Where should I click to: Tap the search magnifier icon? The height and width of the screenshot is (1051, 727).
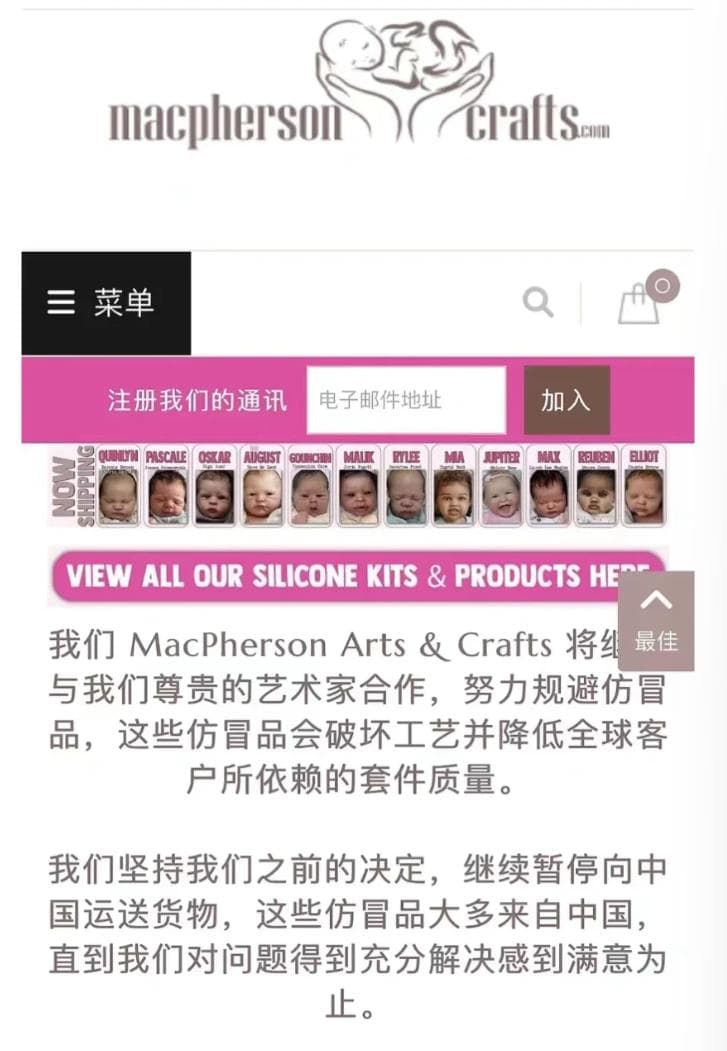[538, 302]
